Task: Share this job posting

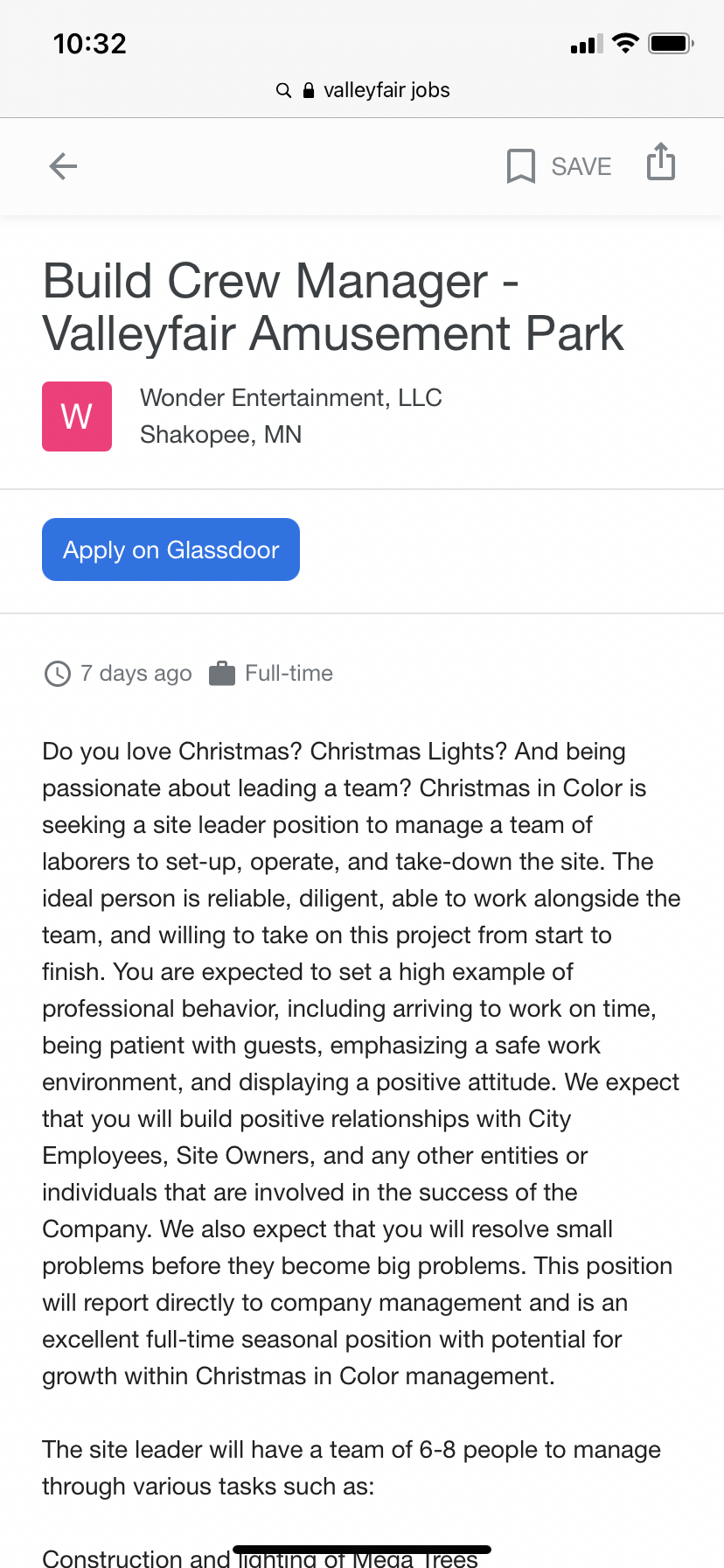Action: [x=661, y=162]
